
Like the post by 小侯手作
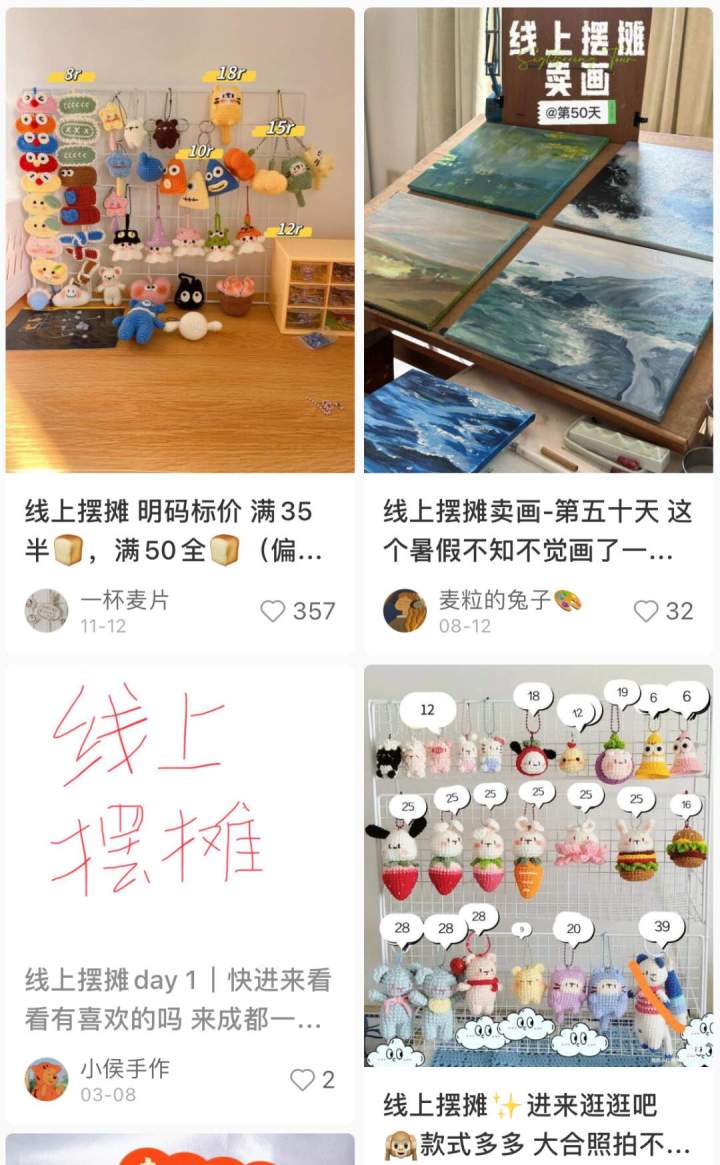click(302, 1080)
